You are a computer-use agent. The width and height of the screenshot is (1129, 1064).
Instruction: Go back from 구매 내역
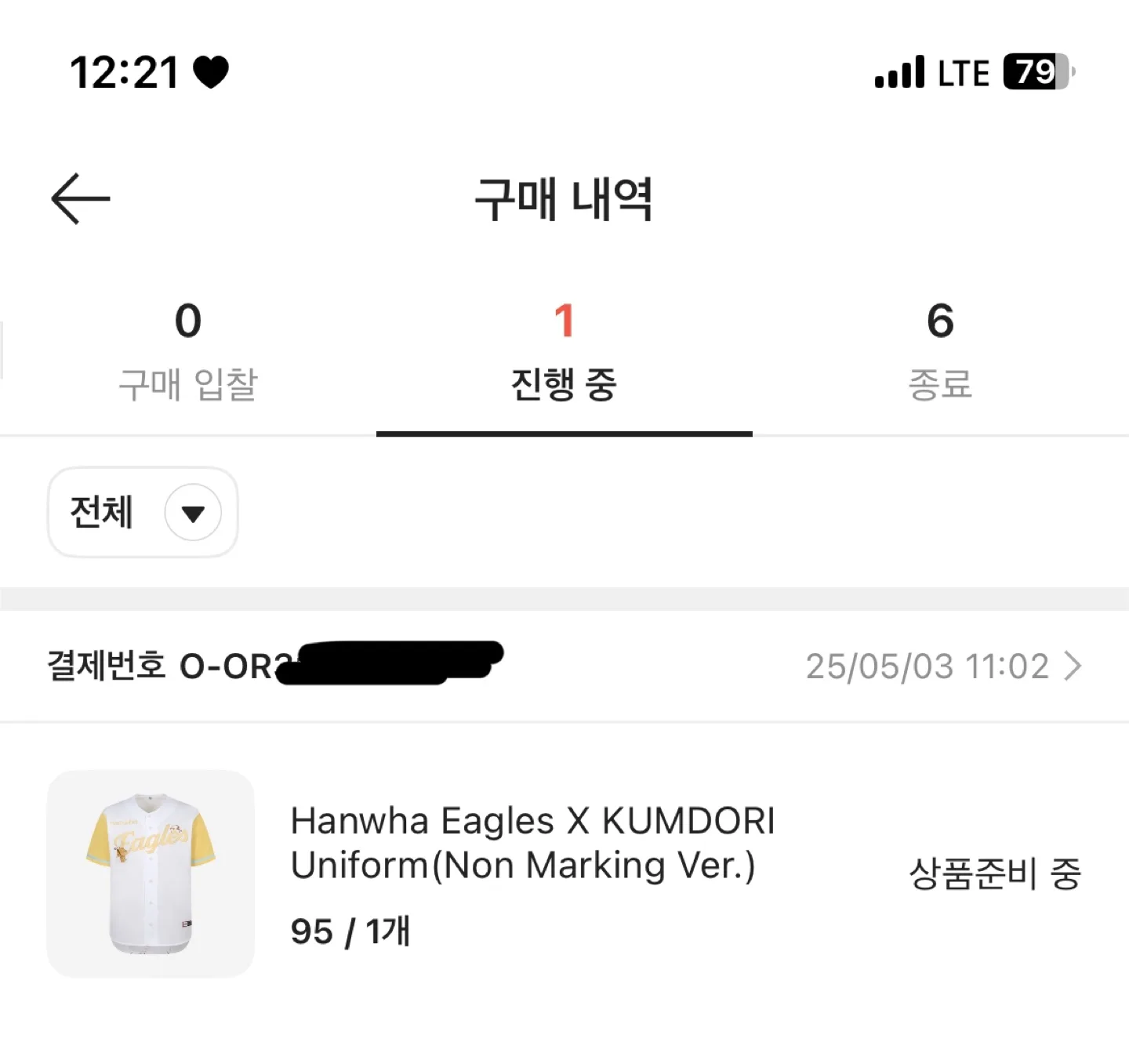click(80, 199)
